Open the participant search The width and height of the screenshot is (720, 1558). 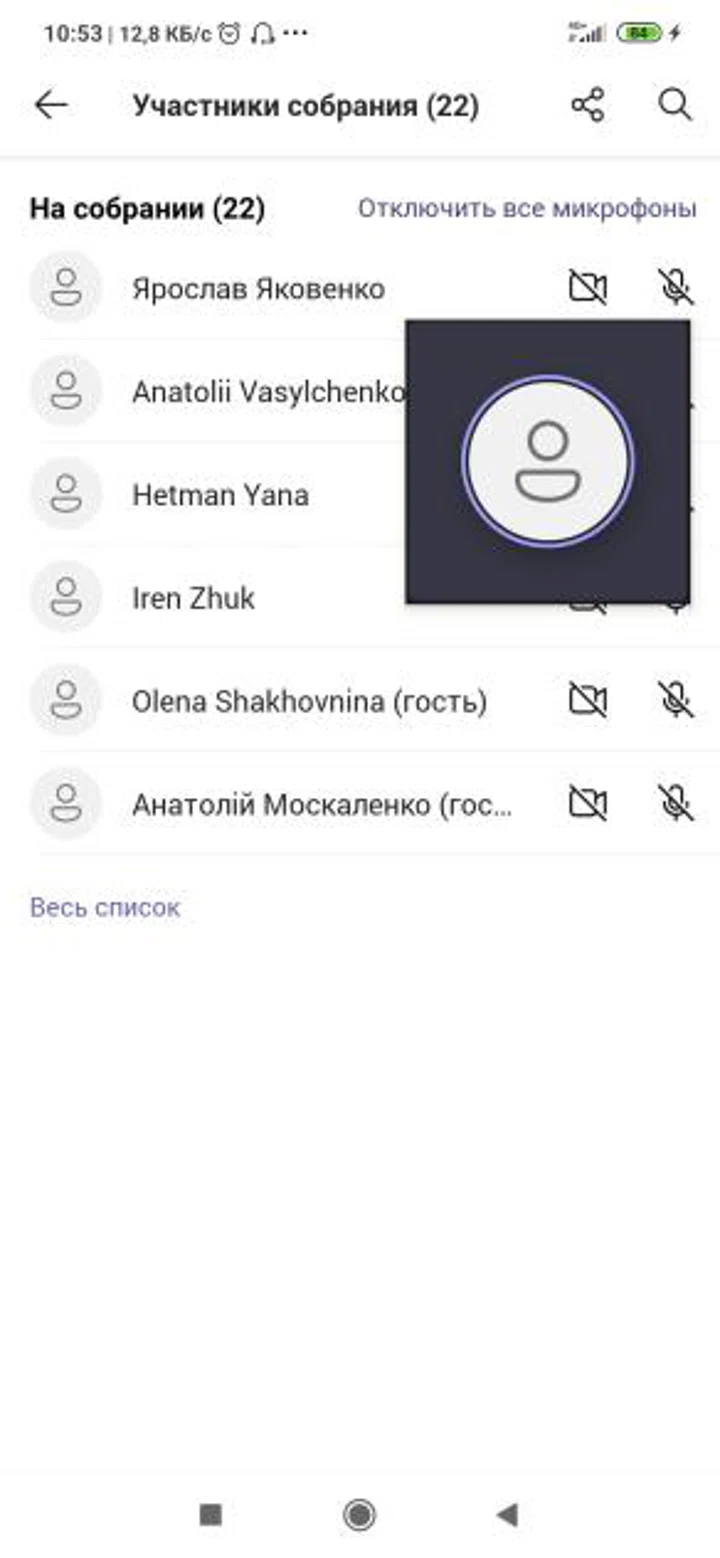pos(675,105)
